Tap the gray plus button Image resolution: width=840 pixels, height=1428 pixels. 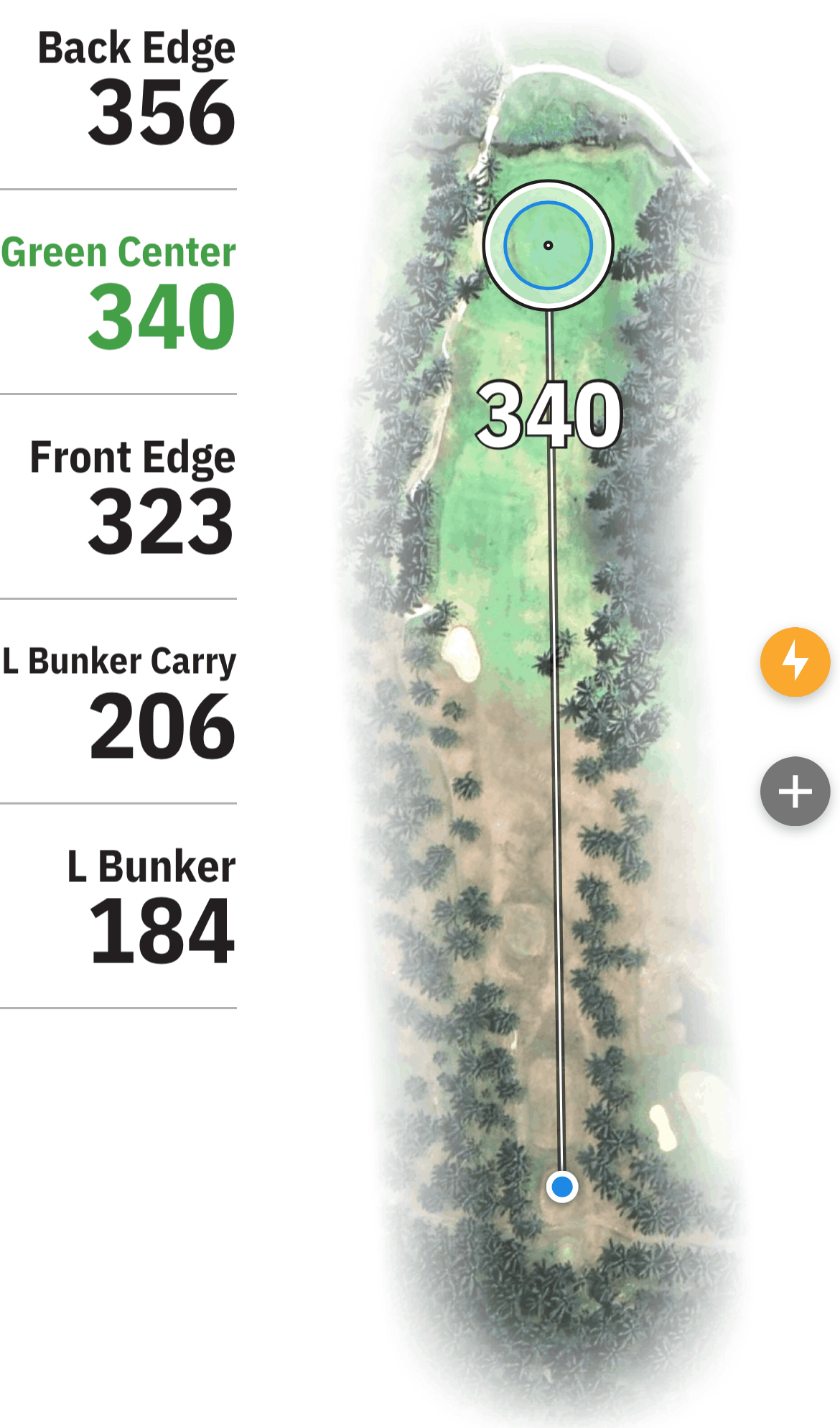click(x=795, y=792)
